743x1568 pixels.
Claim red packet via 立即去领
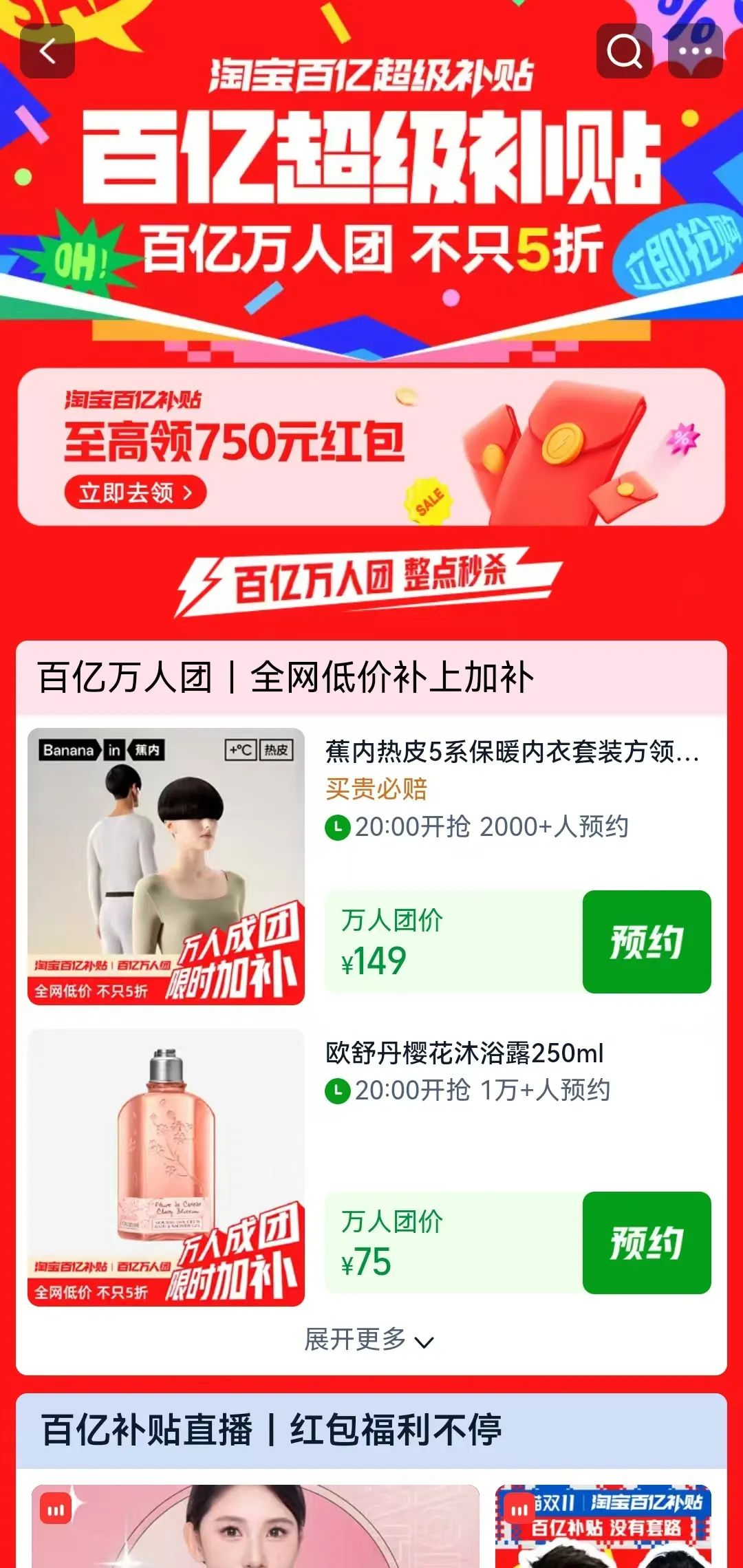tap(136, 493)
